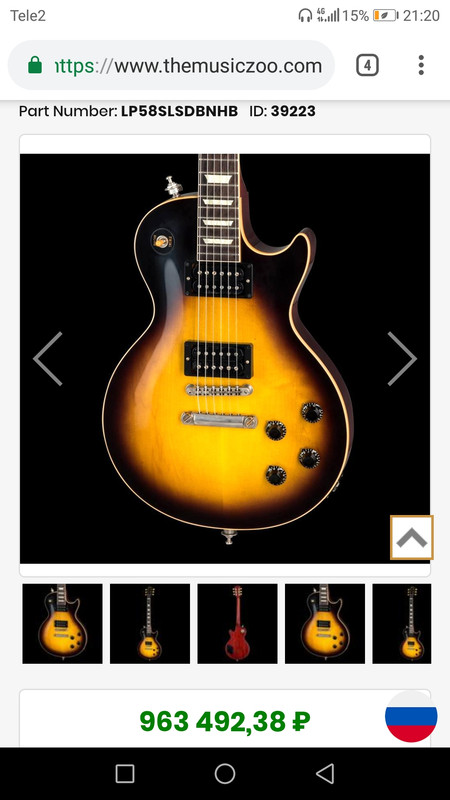Tap the themusiczoo.com address bar
Screen dimensions: 450x800
tap(171, 65)
